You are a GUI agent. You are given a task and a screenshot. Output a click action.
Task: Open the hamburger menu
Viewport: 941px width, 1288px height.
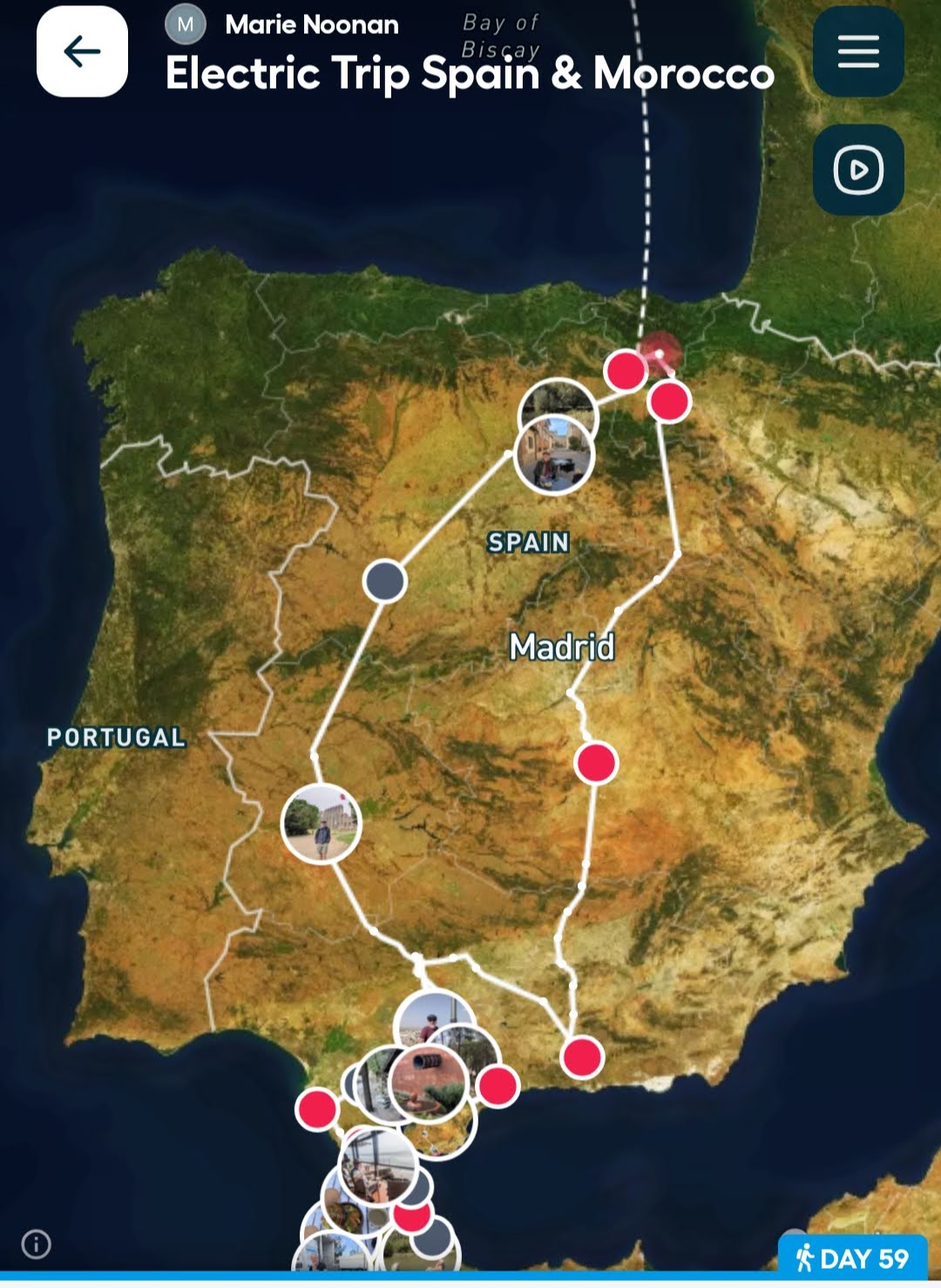click(858, 51)
